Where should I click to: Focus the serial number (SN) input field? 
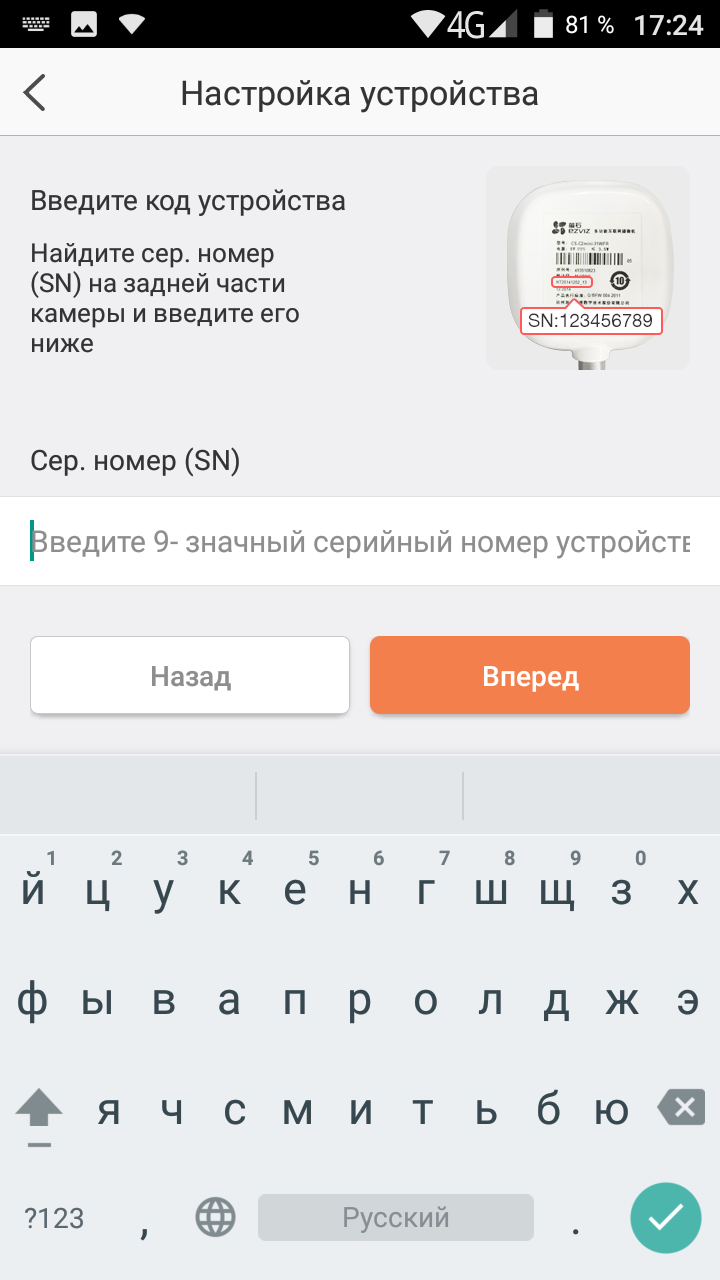pyautogui.click(x=360, y=542)
